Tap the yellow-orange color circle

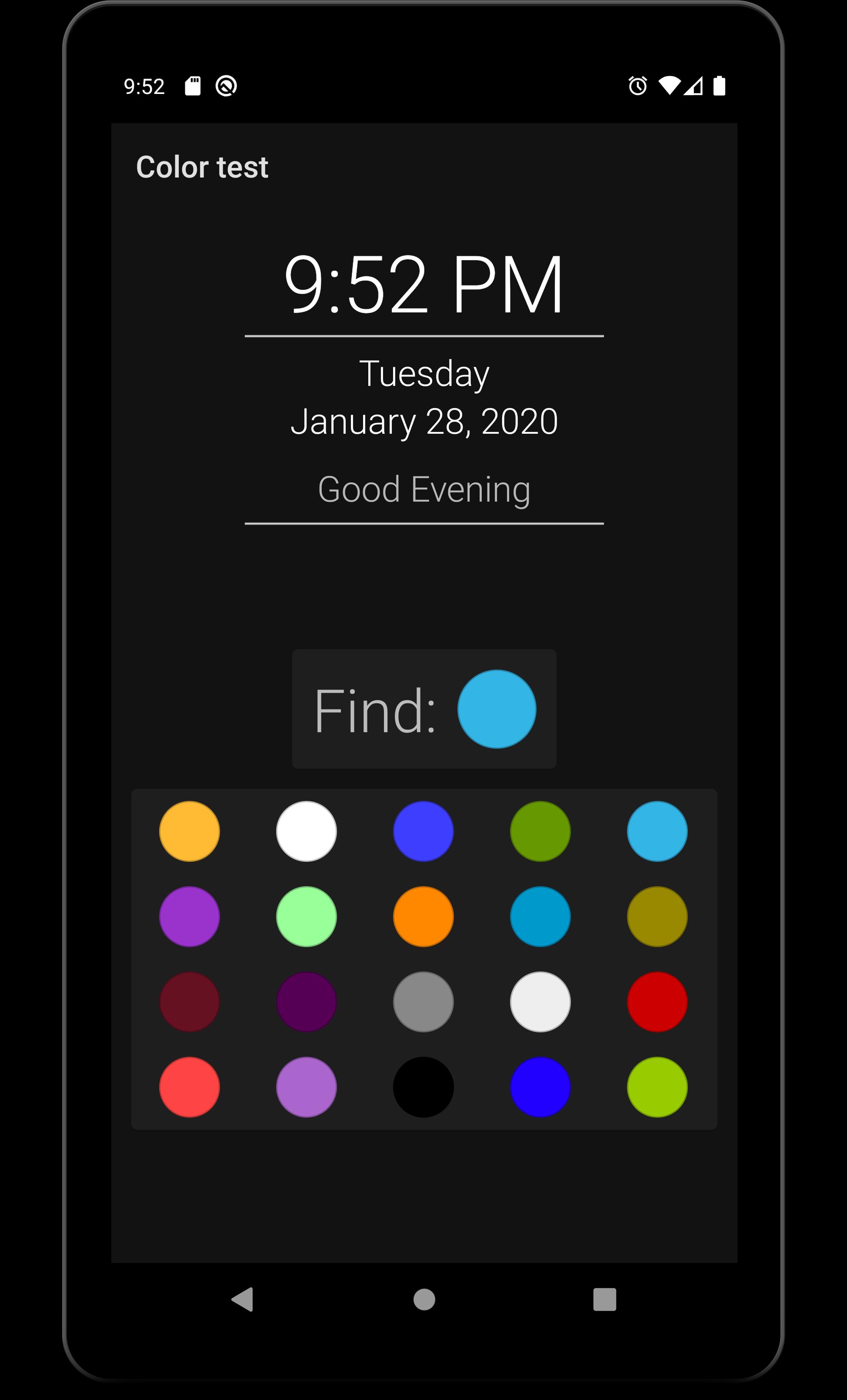tap(190, 831)
